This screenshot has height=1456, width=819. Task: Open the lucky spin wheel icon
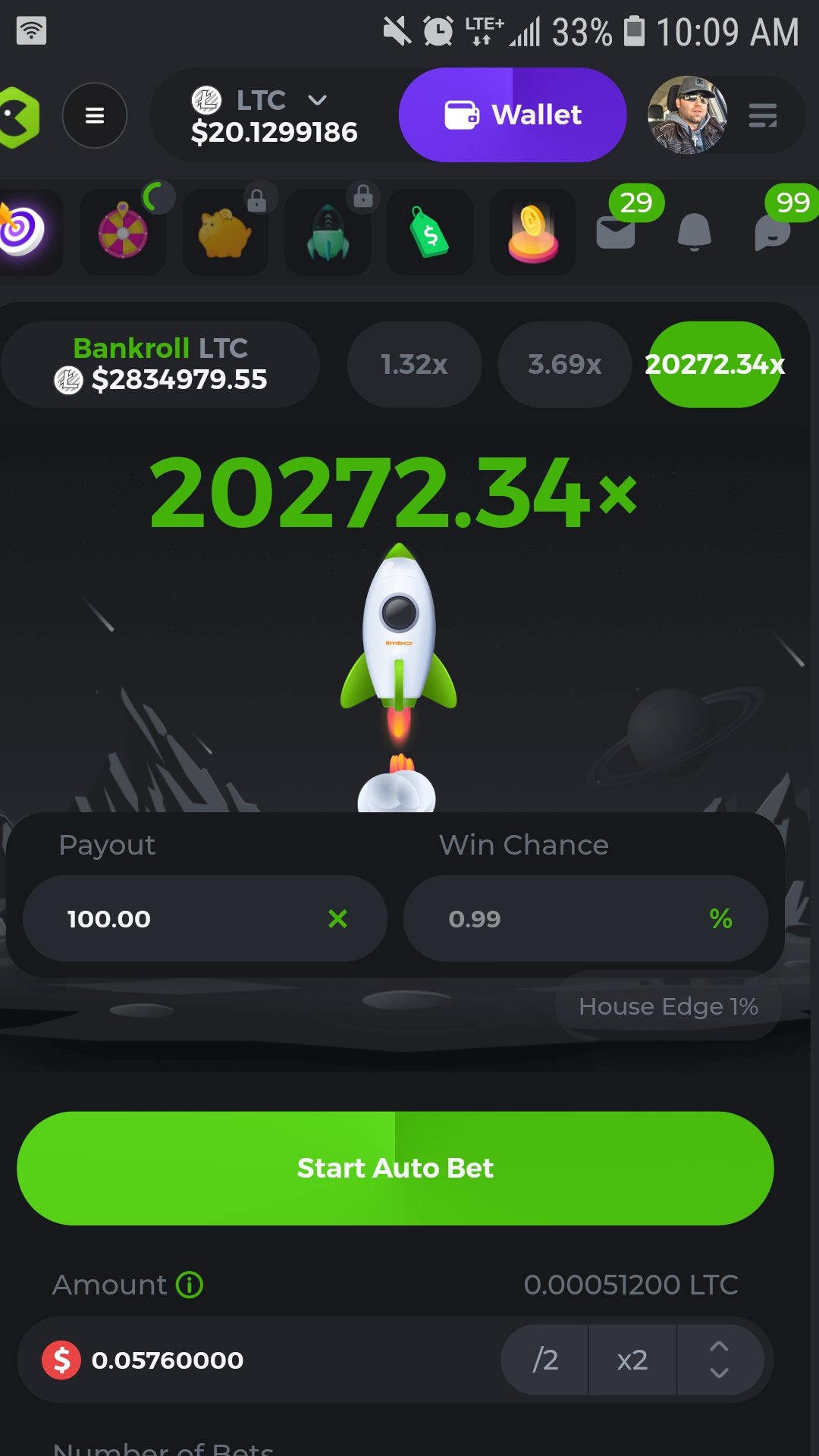click(x=123, y=232)
